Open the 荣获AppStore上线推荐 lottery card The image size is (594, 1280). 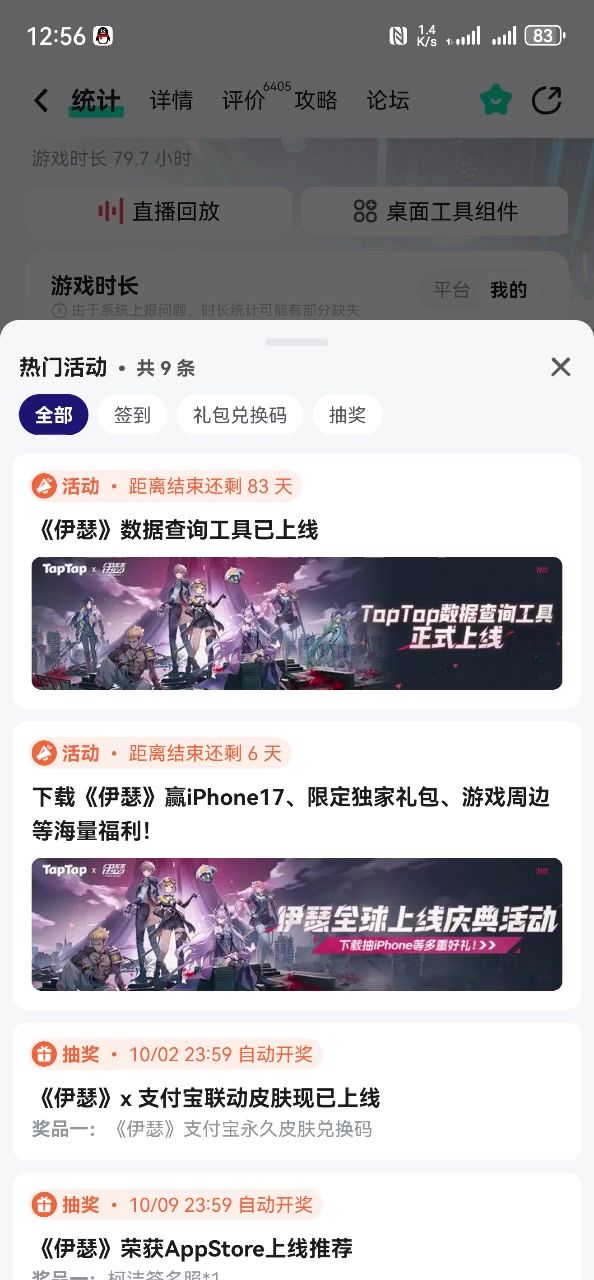pyautogui.click(x=297, y=1227)
